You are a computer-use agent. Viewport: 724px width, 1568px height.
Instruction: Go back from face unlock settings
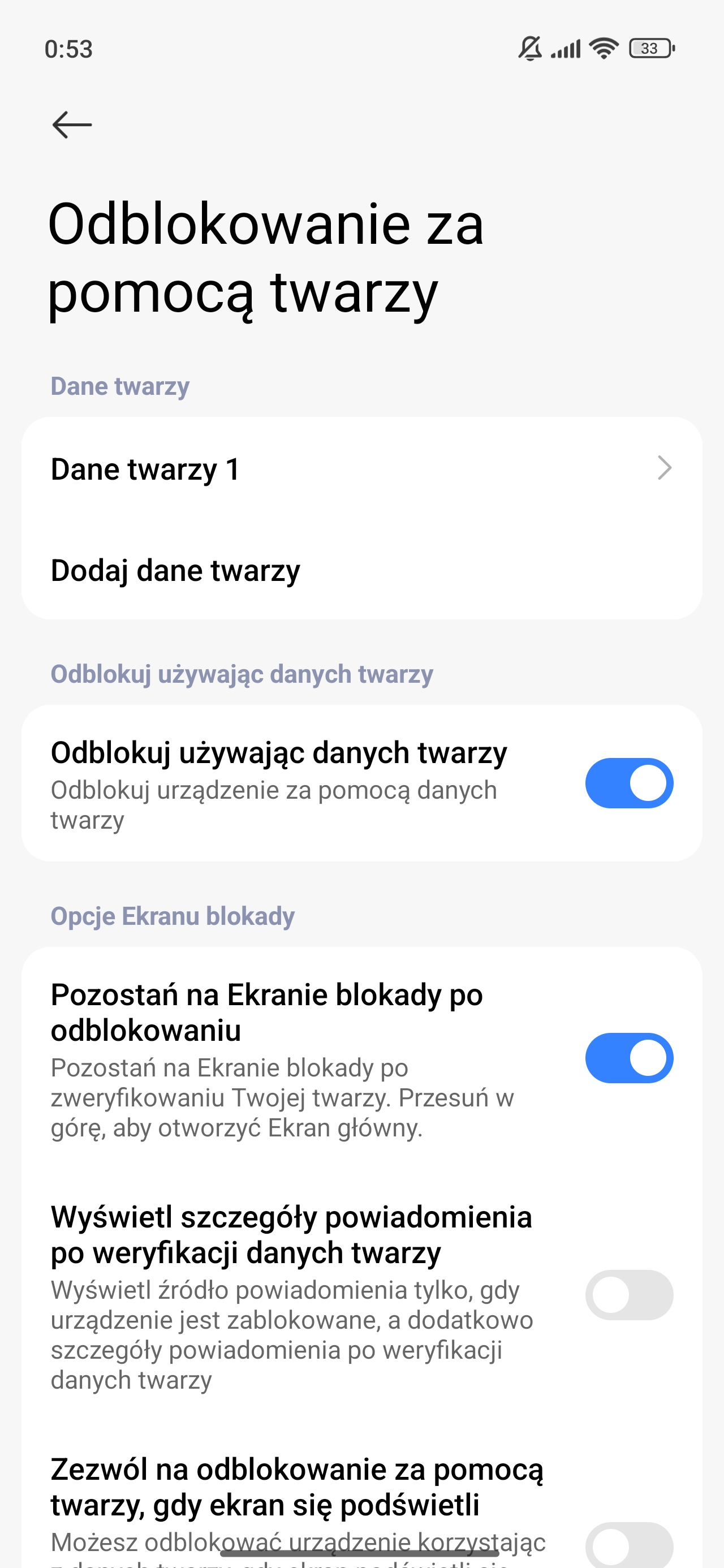(72, 125)
